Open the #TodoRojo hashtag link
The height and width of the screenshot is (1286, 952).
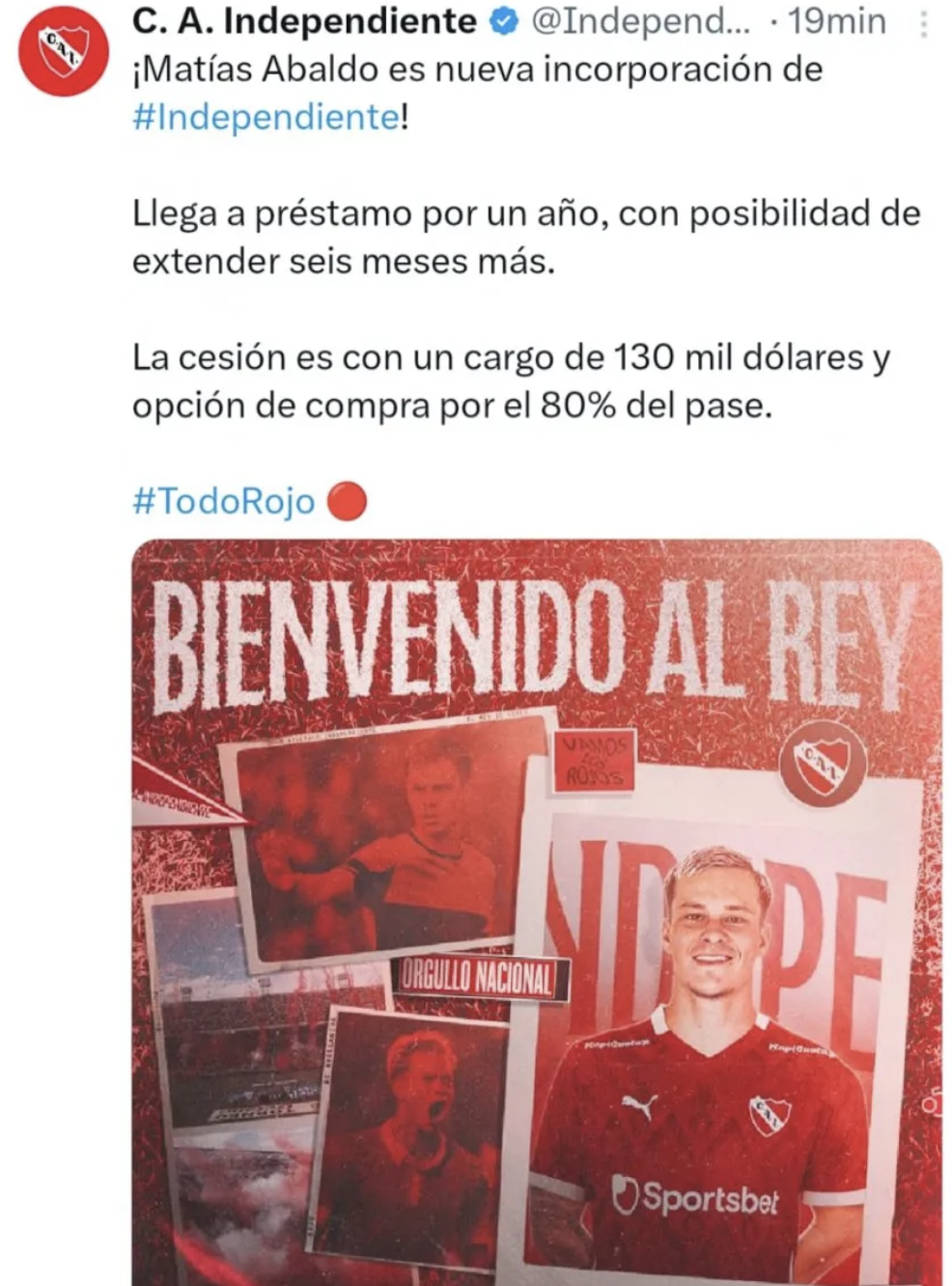point(223,501)
